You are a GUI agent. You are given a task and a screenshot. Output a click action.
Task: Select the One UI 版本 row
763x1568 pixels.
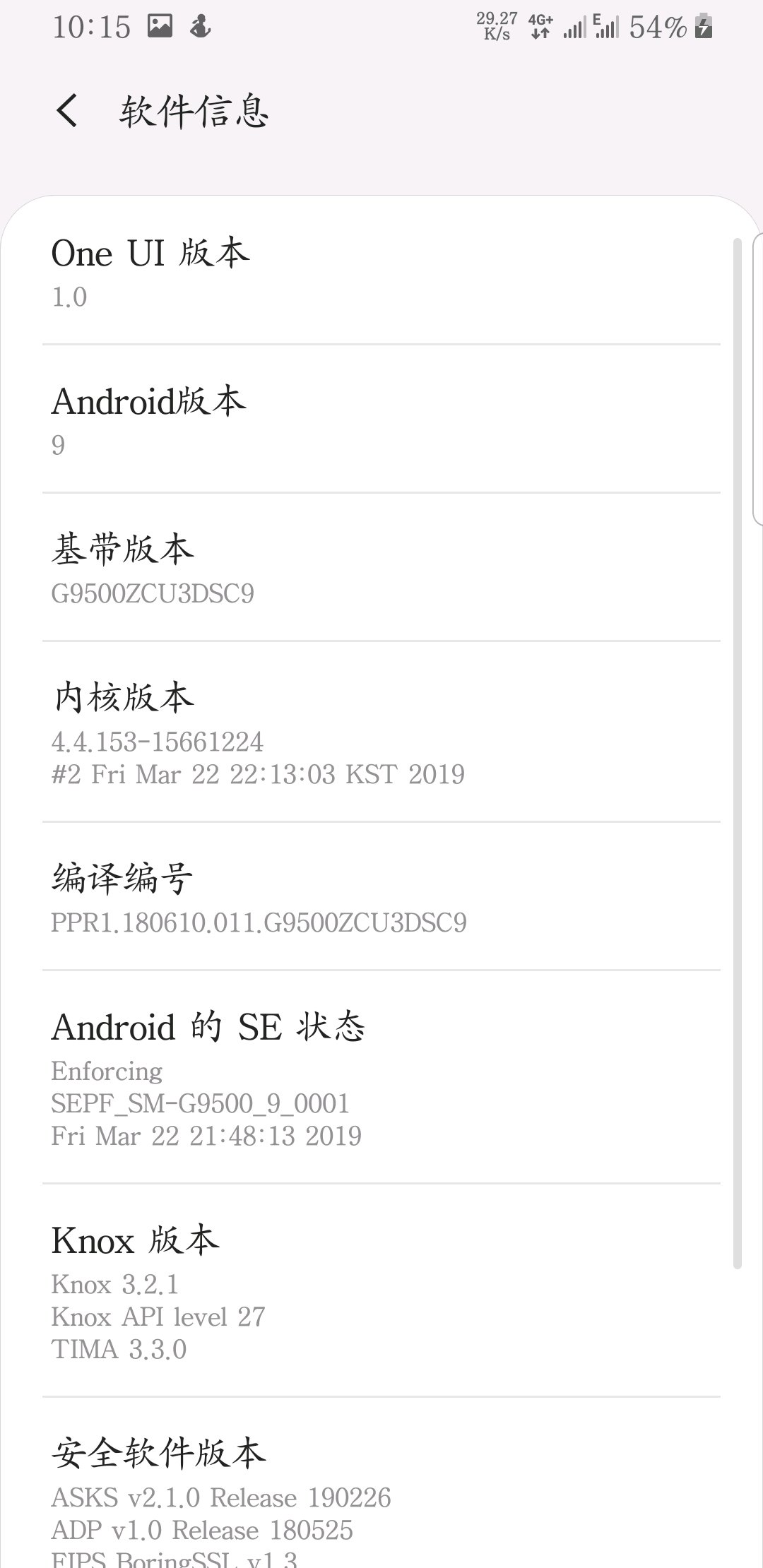pyautogui.click(x=381, y=272)
